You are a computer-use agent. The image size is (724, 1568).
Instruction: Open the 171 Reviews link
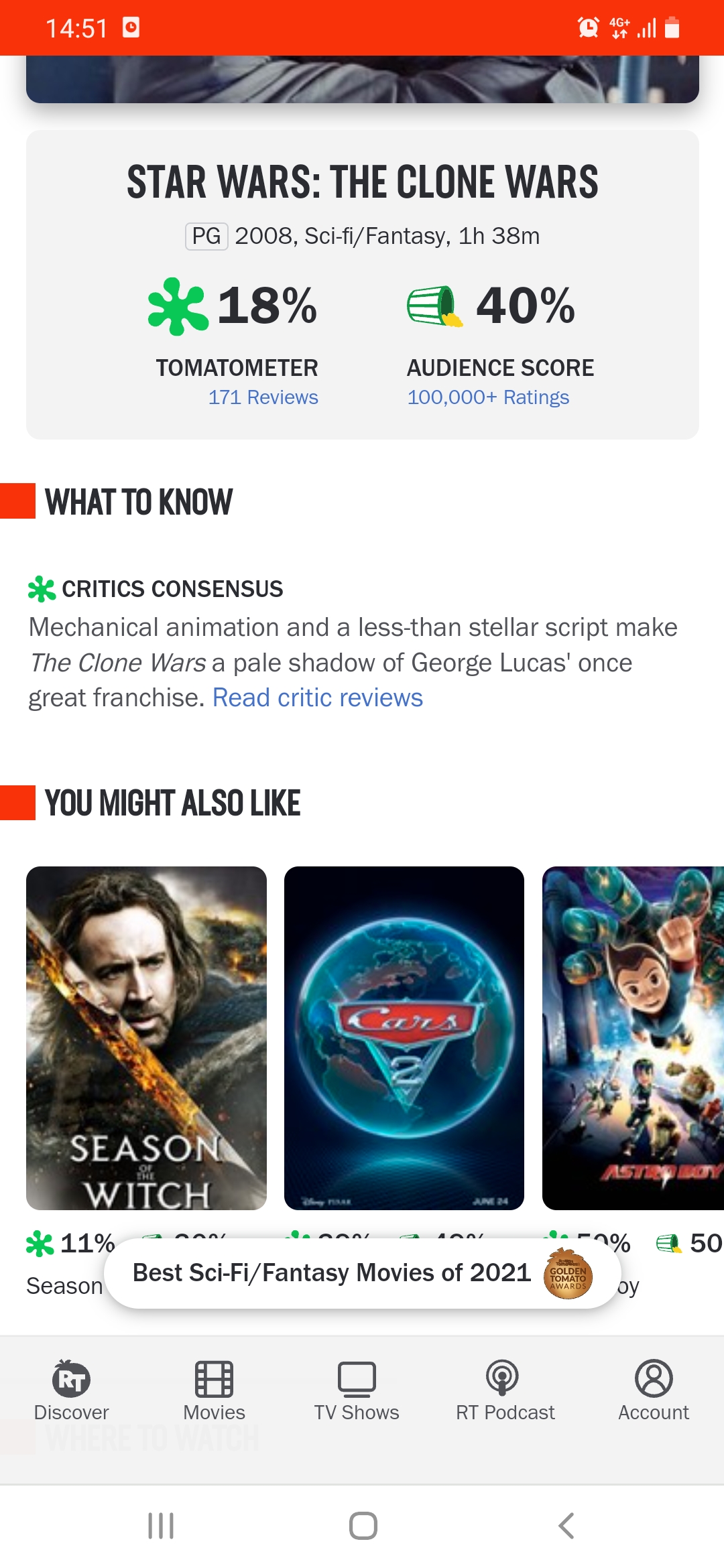coord(263,397)
